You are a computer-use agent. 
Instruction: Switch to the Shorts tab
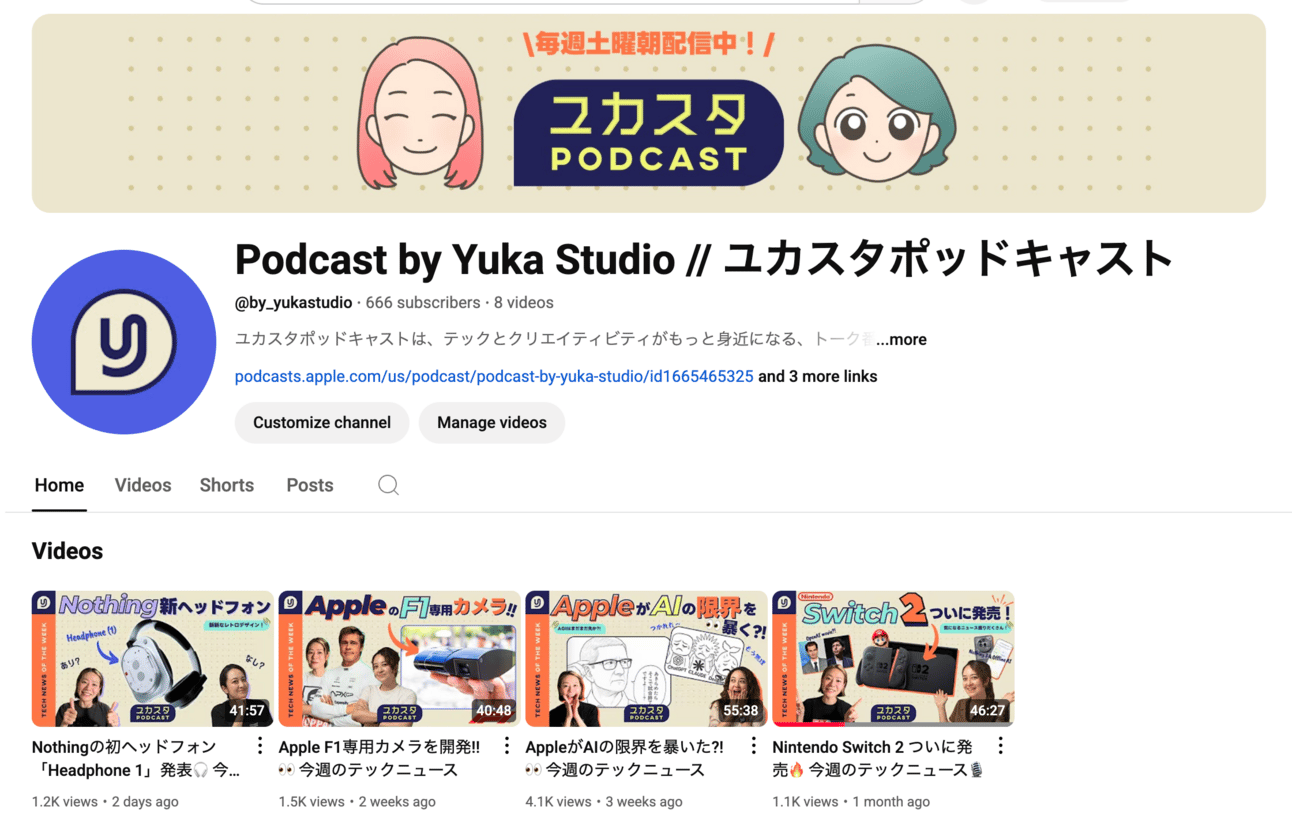pos(226,485)
